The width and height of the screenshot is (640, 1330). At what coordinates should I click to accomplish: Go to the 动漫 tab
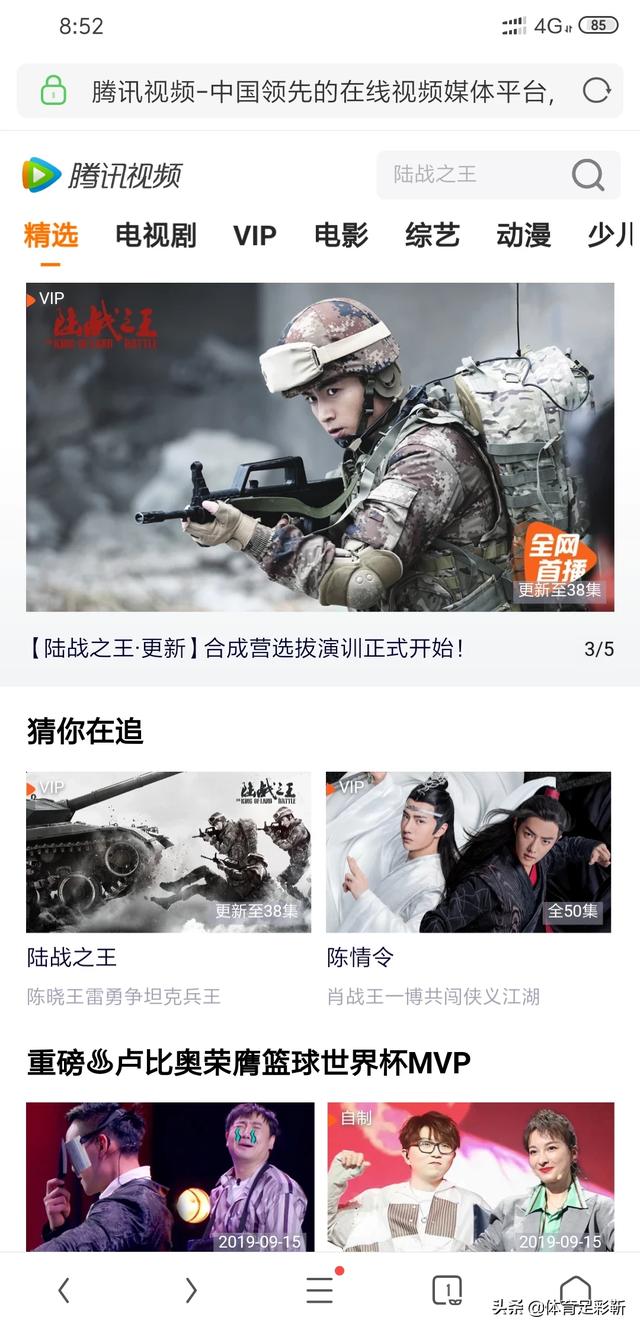pyautogui.click(x=523, y=235)
